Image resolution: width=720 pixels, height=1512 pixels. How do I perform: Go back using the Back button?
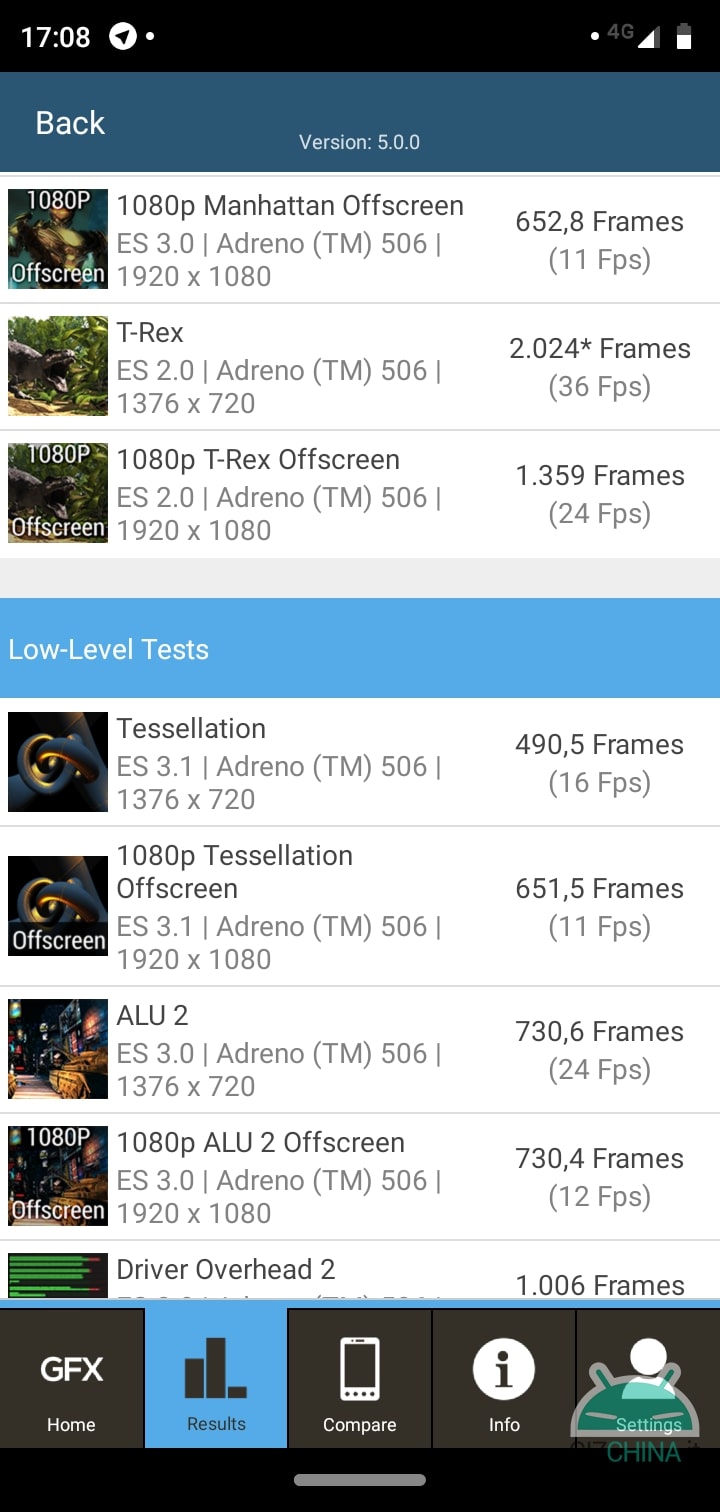tap(70, 123)
